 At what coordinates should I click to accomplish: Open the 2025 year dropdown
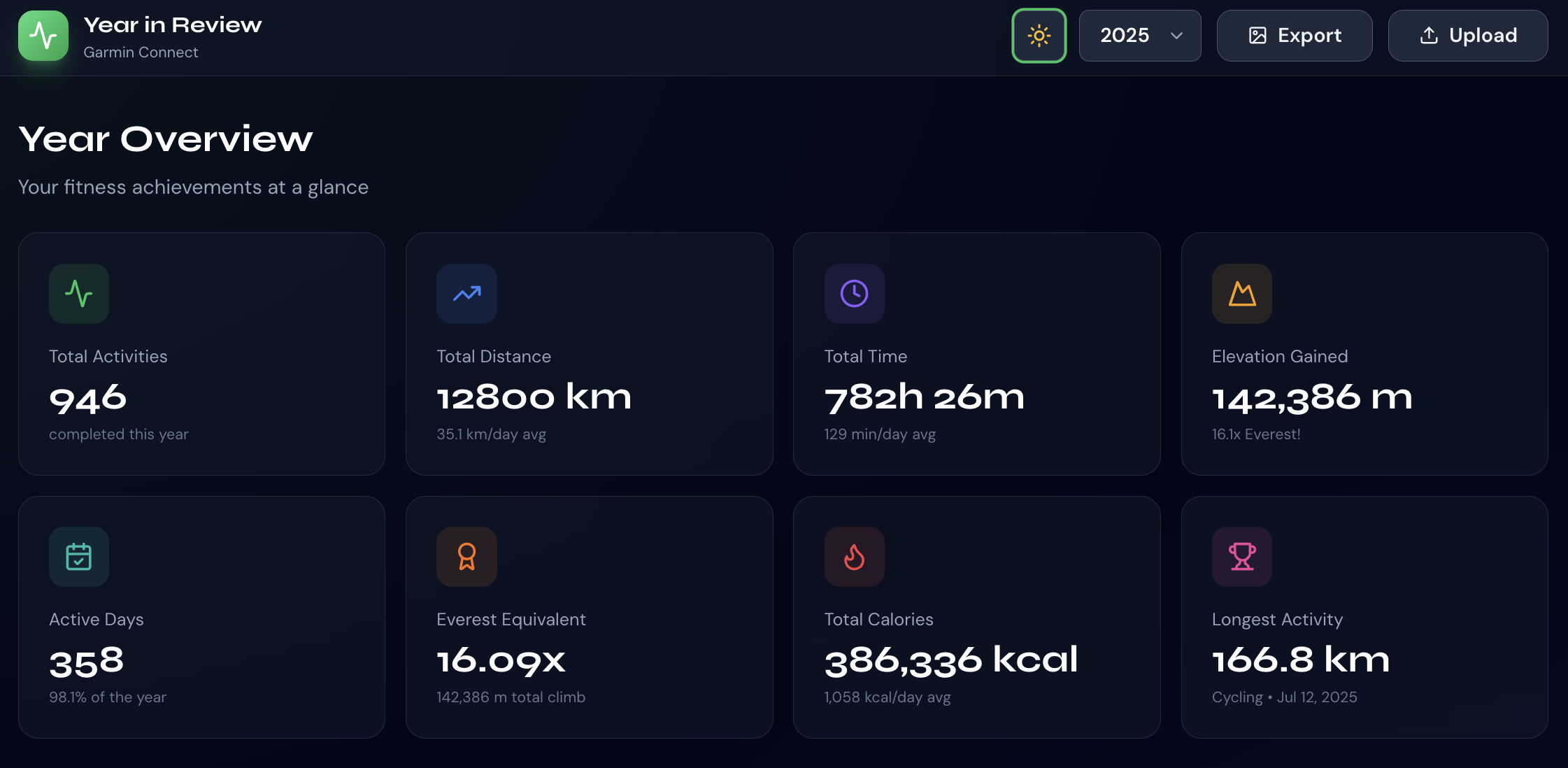(1139, 36)
